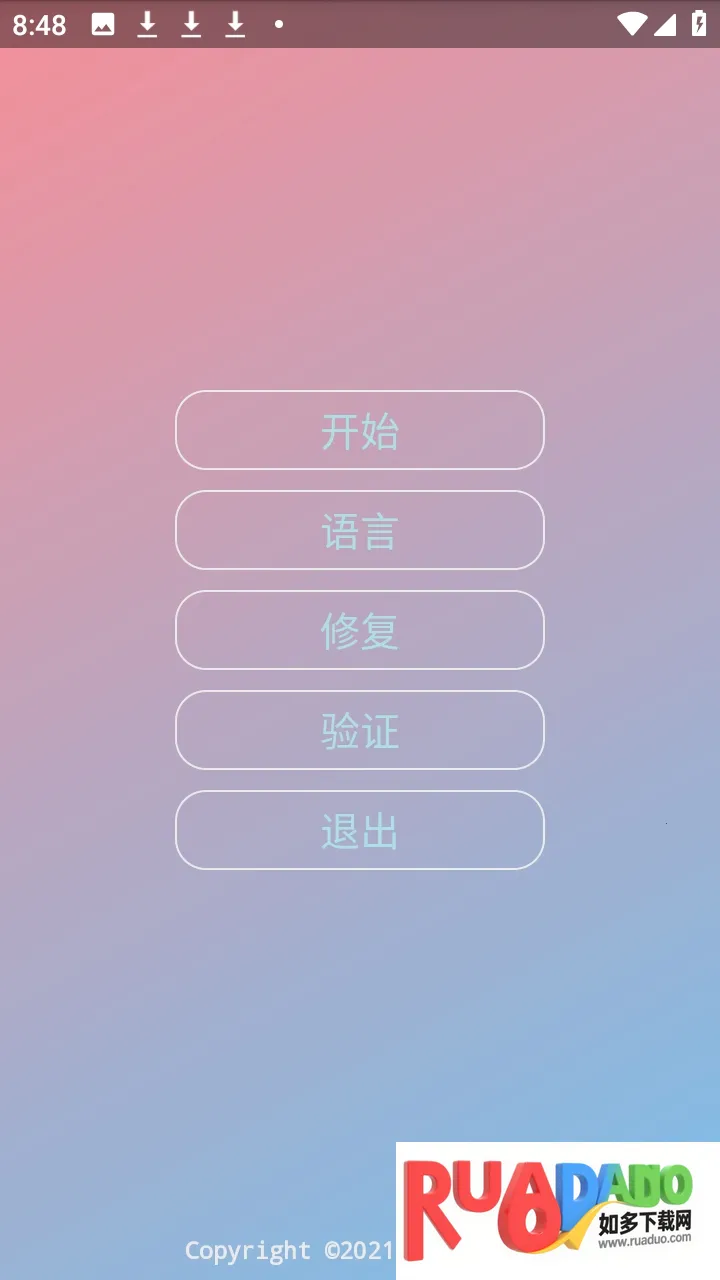Select the 修复 repair button

pos(360,630)
